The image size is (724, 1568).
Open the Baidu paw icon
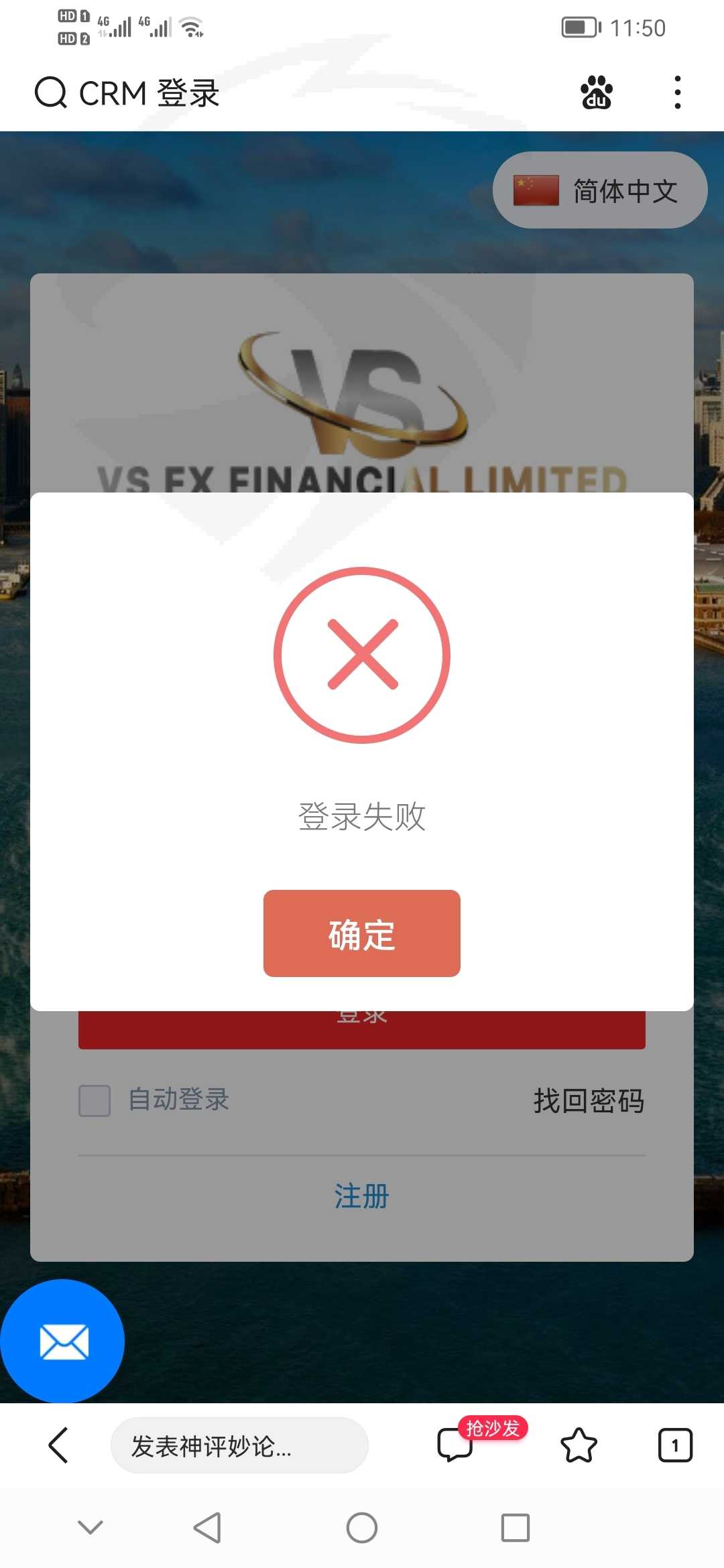[596, 92]
